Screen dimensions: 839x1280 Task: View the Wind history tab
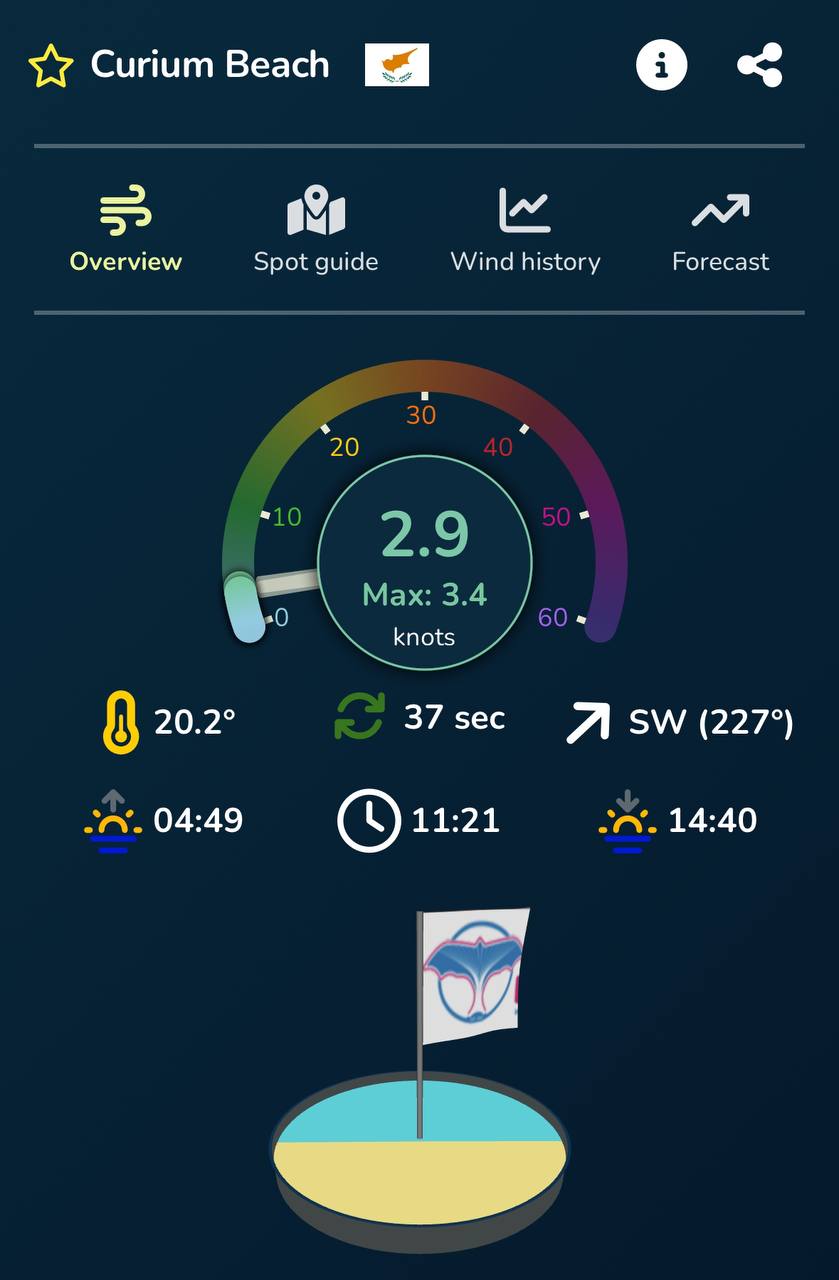pos(525,230)
